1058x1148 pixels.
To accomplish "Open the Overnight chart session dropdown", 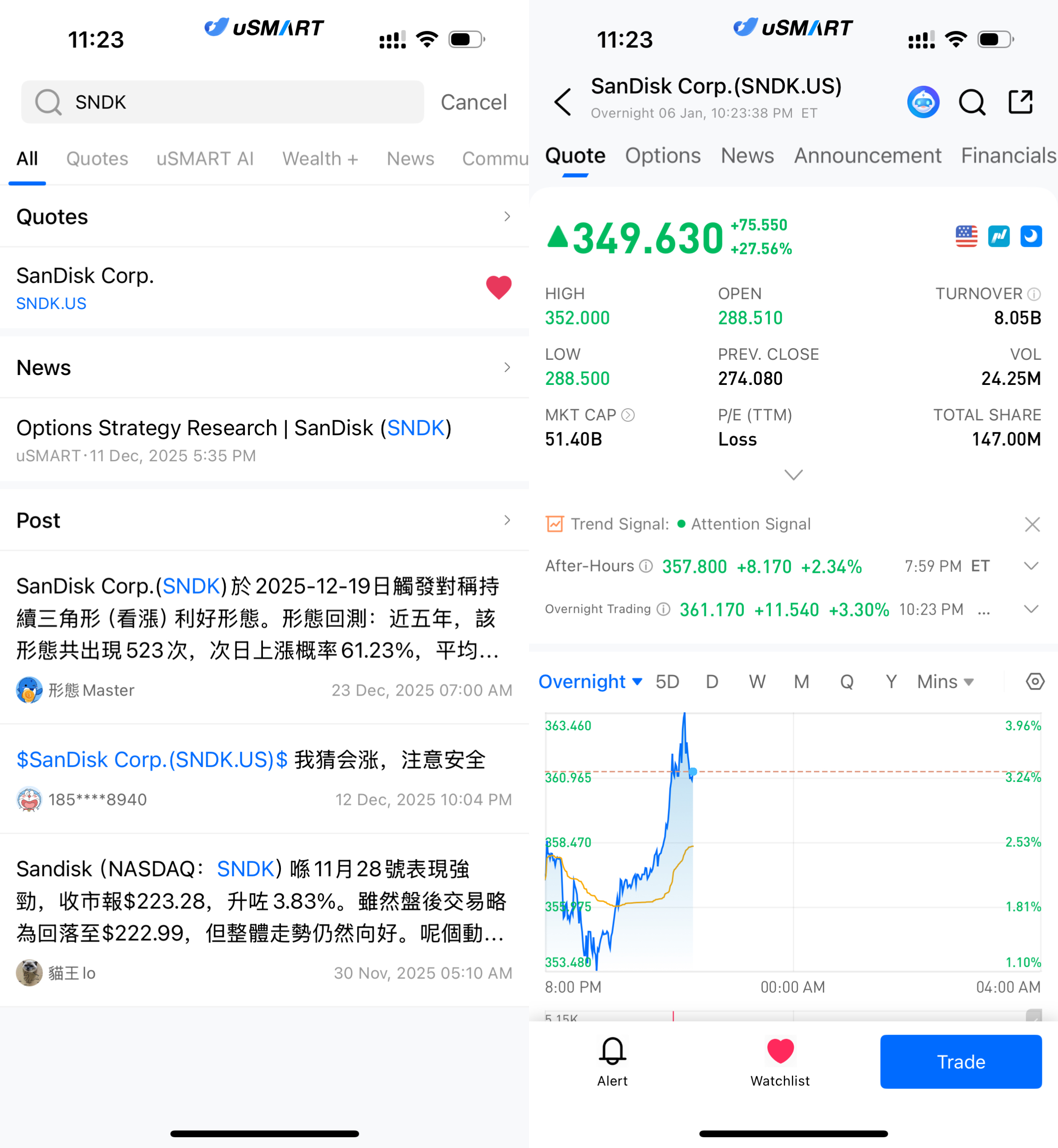I will point(590,681).
